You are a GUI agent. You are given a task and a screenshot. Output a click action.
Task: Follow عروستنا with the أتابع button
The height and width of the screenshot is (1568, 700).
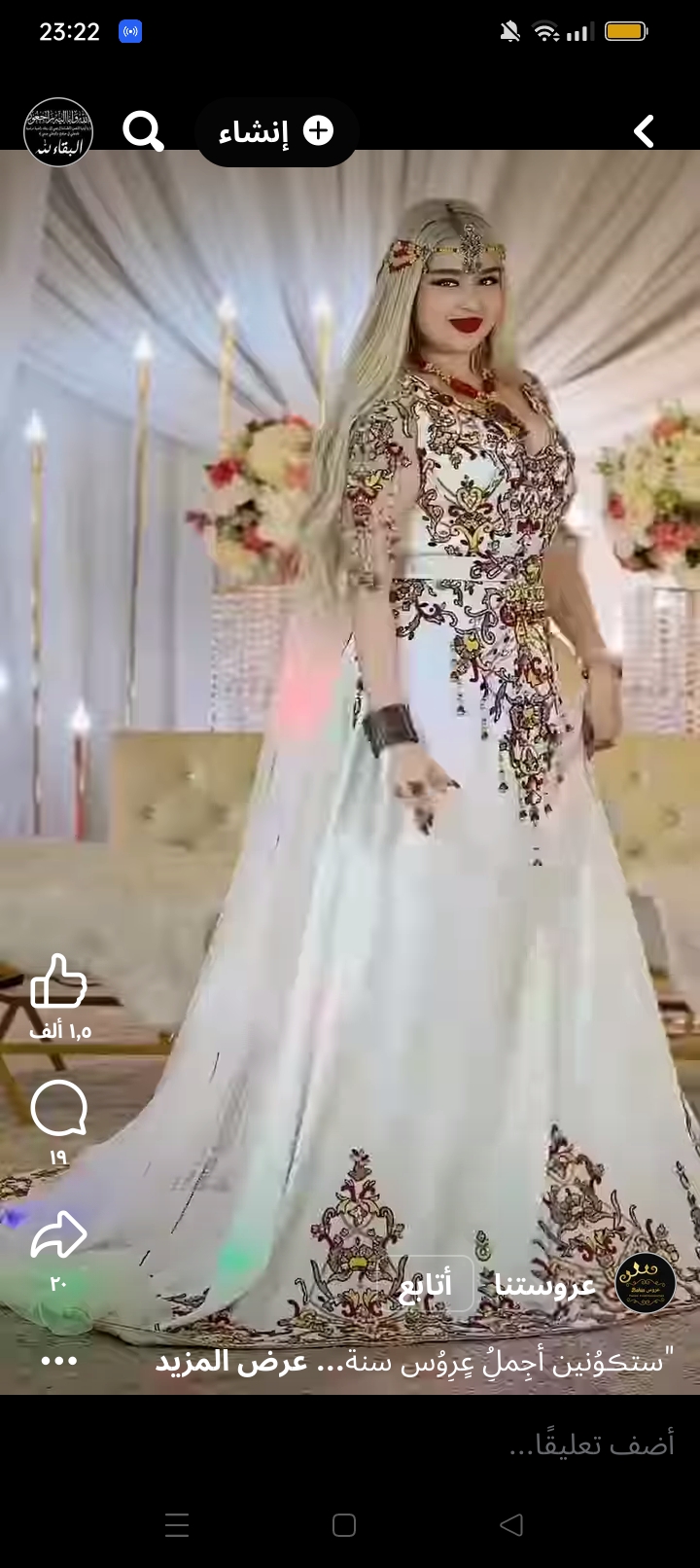pyautogui.click(x=425, y=1284)
